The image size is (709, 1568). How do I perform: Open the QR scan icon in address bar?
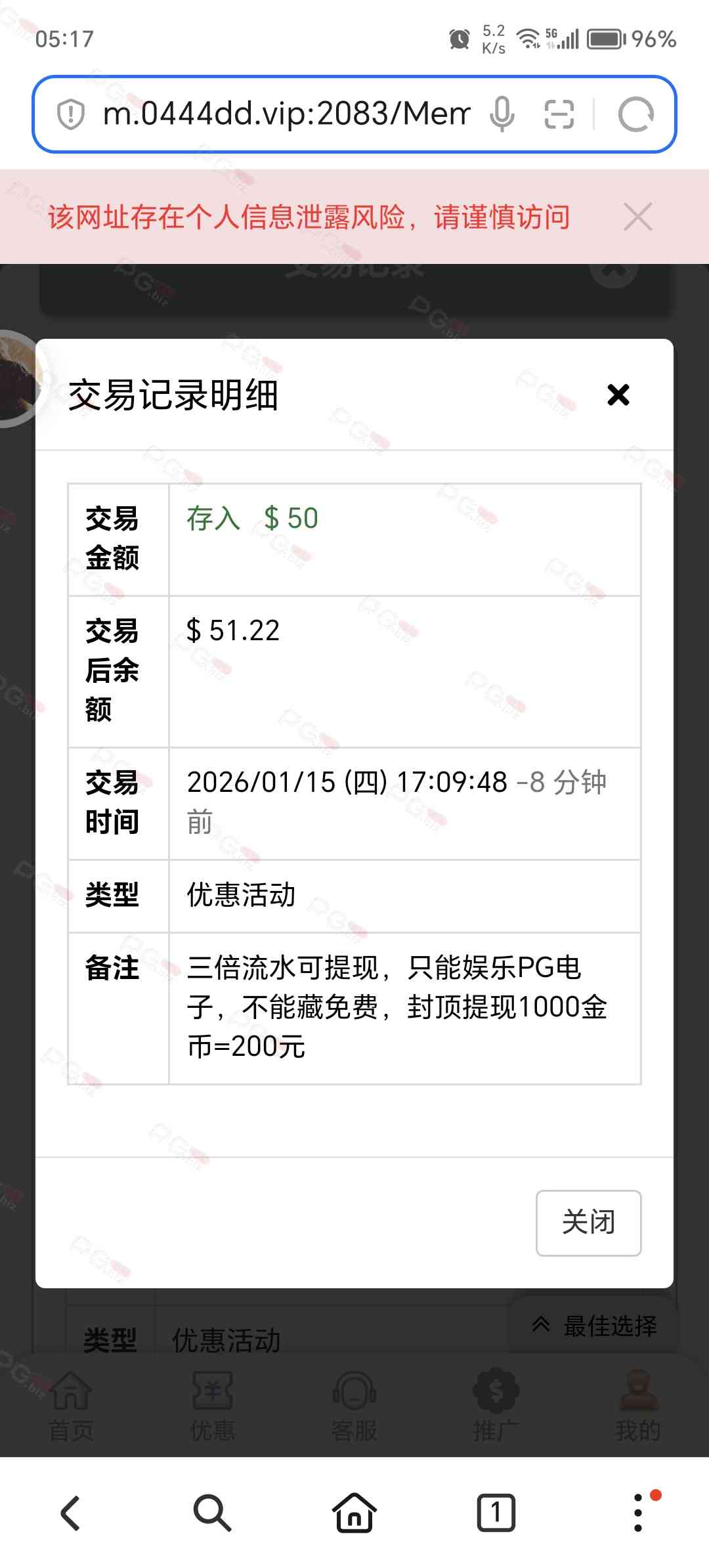coord(559,114)
